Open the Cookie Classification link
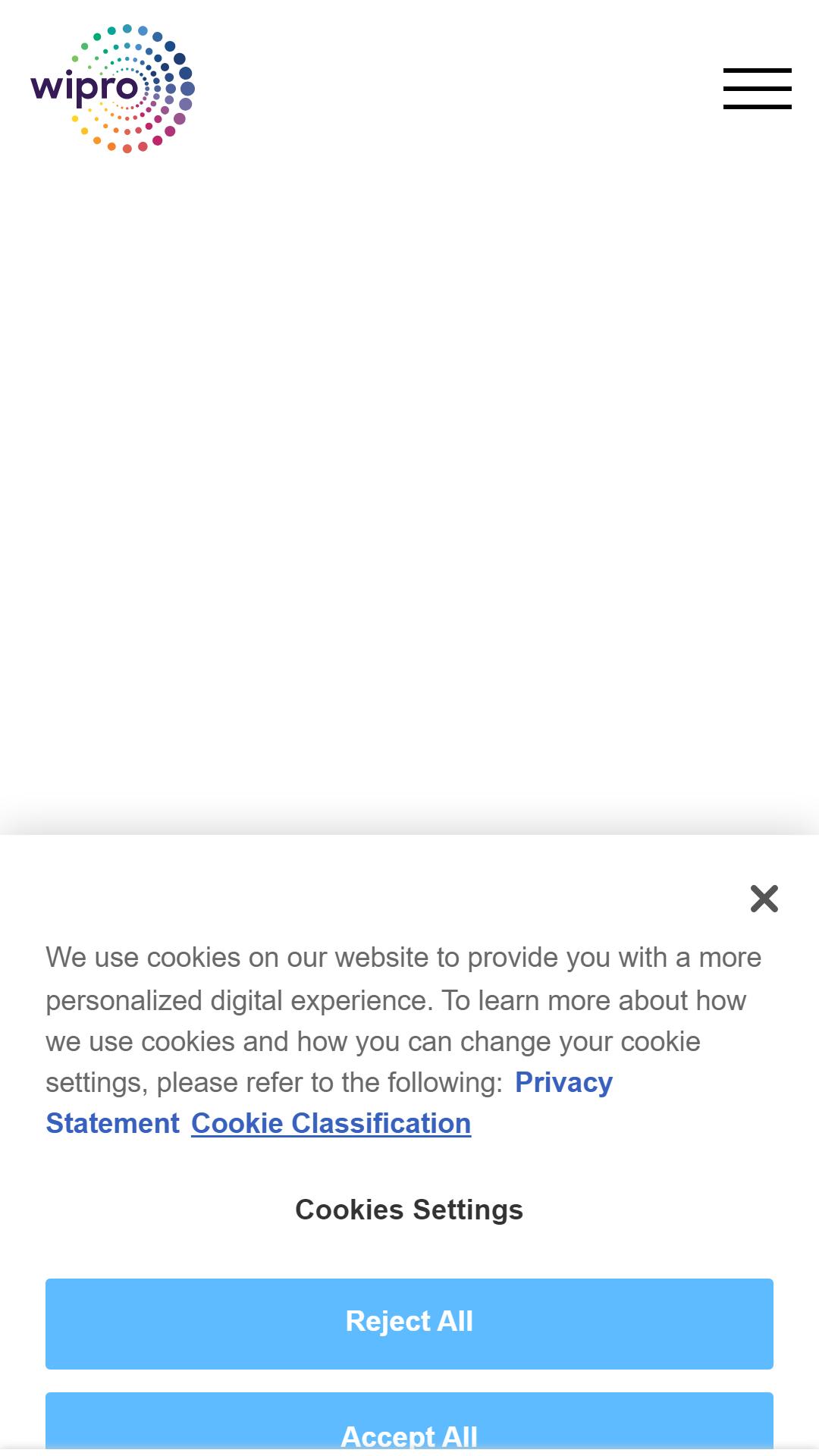The width and height of the screenshot is (819, 1456). coord(331,1124)
